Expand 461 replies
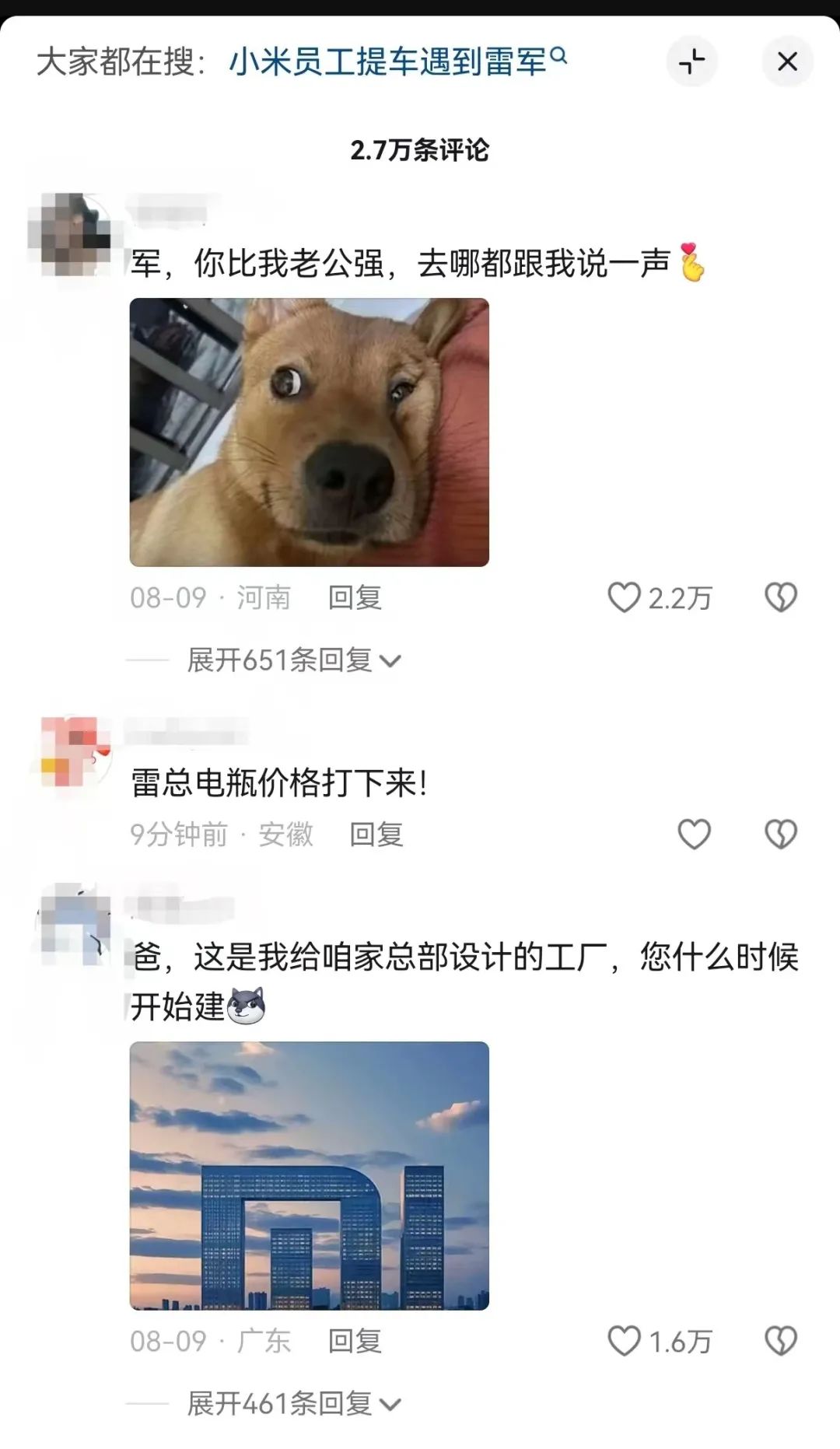The image size is (840, 1449). coord(293,1404)
